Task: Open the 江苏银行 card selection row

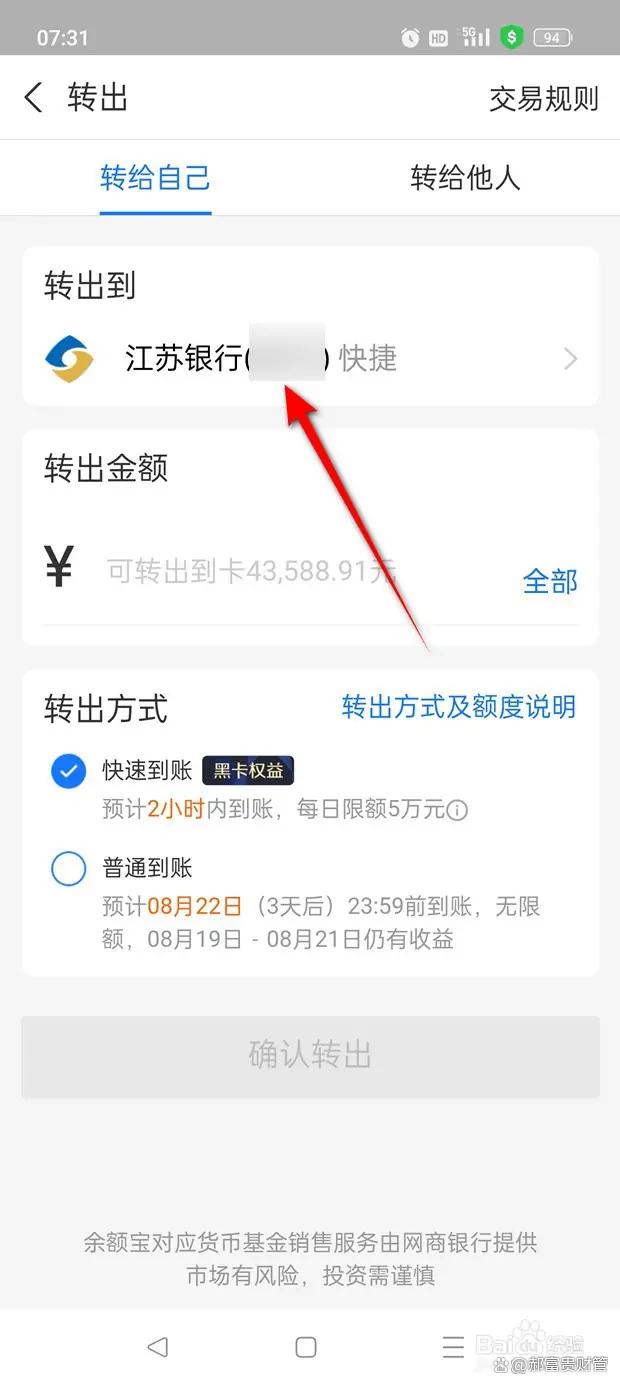Action: point(310,359)
